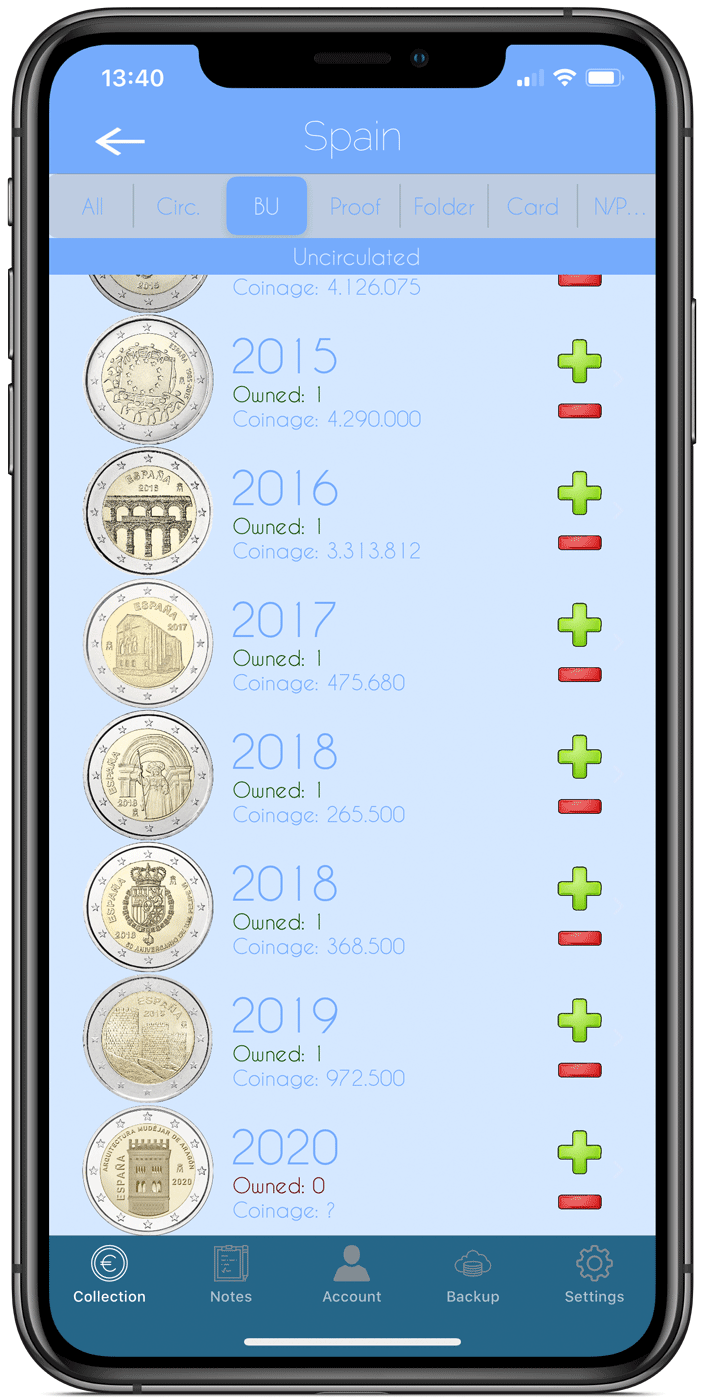Tap the plus for the 2019 coin
The height and width of the screenshot is (1400, 705).
click(579, 1021)
